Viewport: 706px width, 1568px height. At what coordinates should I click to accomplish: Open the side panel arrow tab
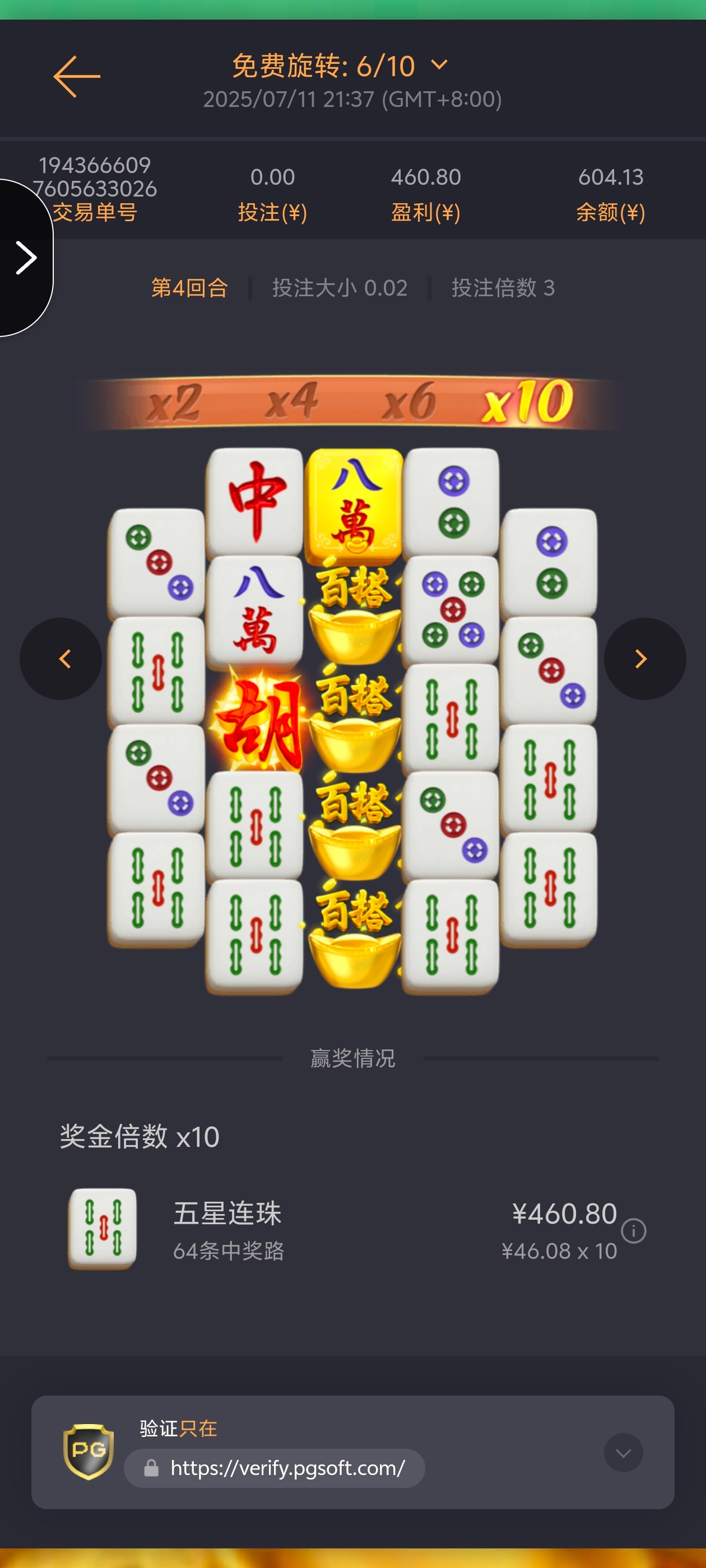point(25,258)
